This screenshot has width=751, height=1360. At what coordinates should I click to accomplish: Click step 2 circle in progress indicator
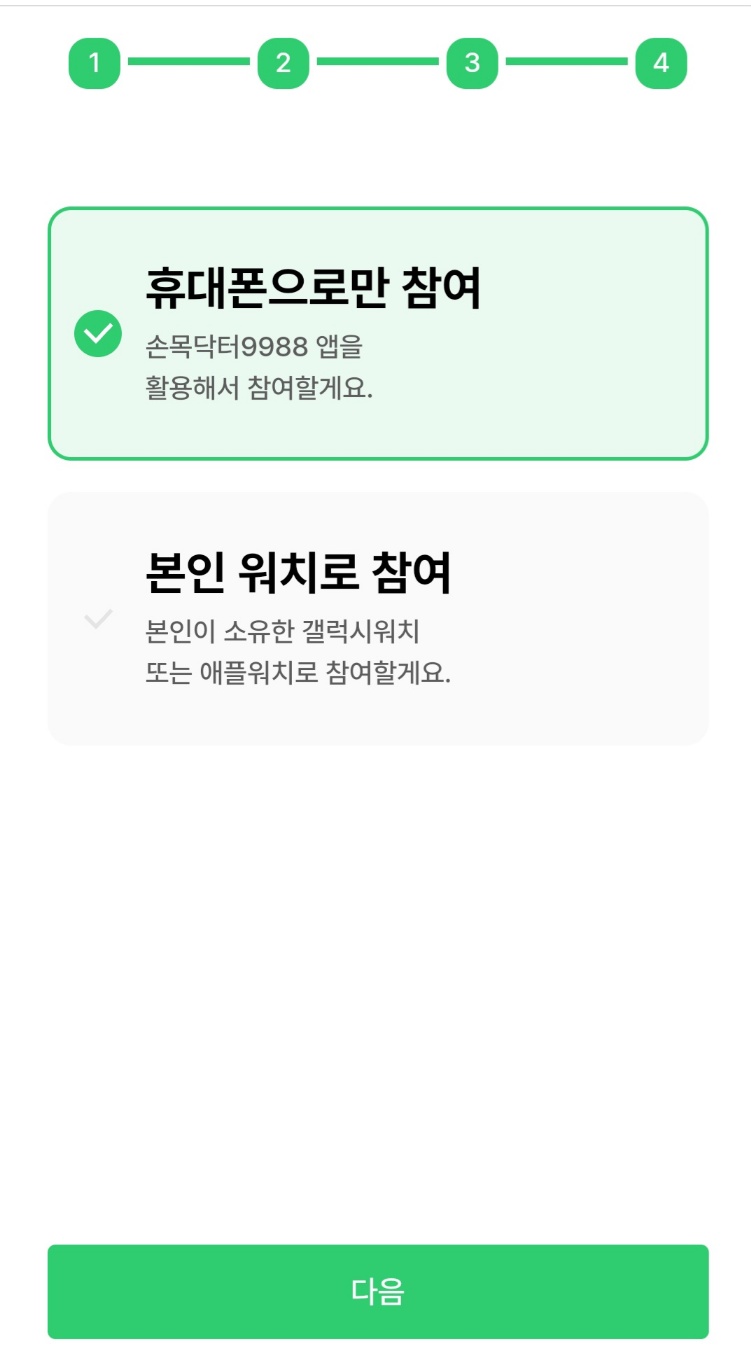(283, 62)
